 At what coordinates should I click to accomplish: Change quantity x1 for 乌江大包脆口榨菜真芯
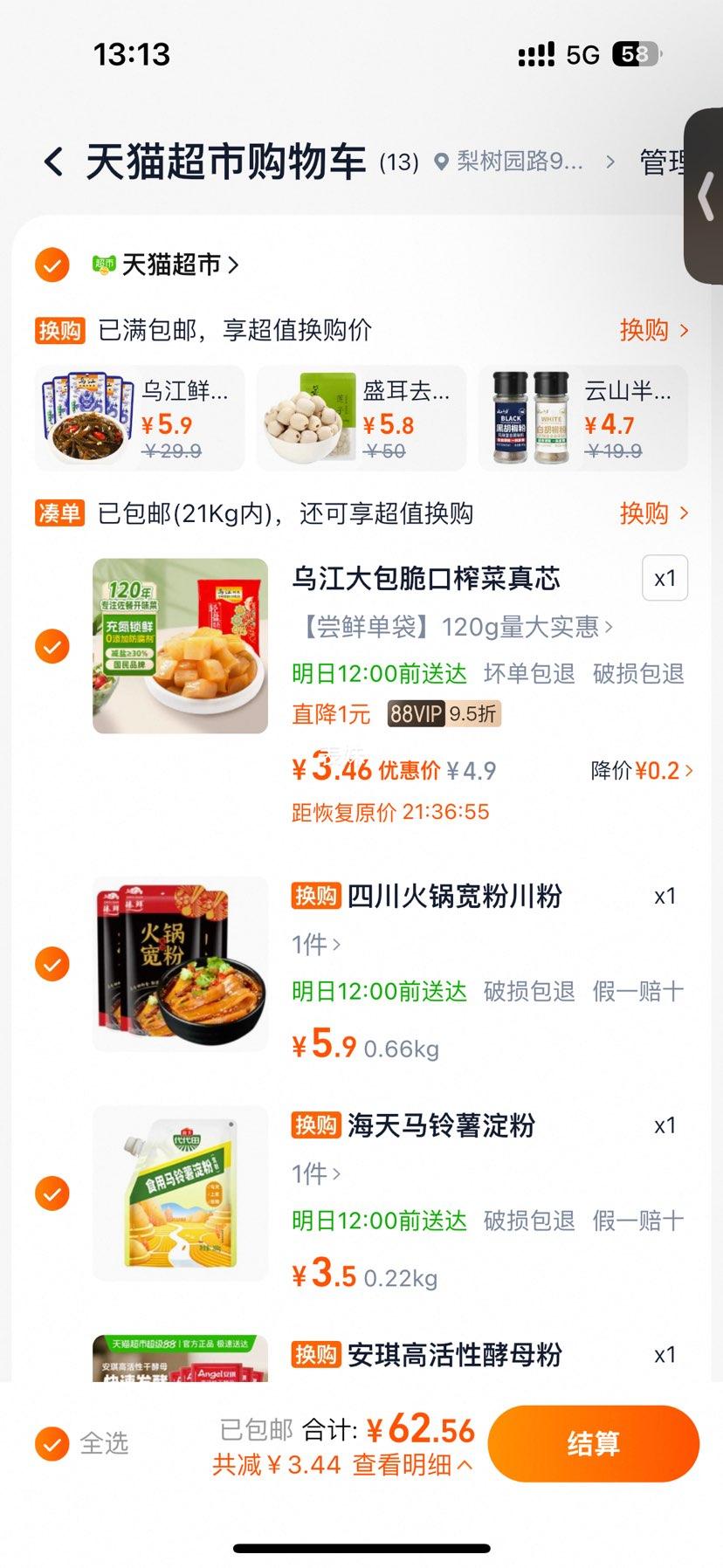coord(664,578)
